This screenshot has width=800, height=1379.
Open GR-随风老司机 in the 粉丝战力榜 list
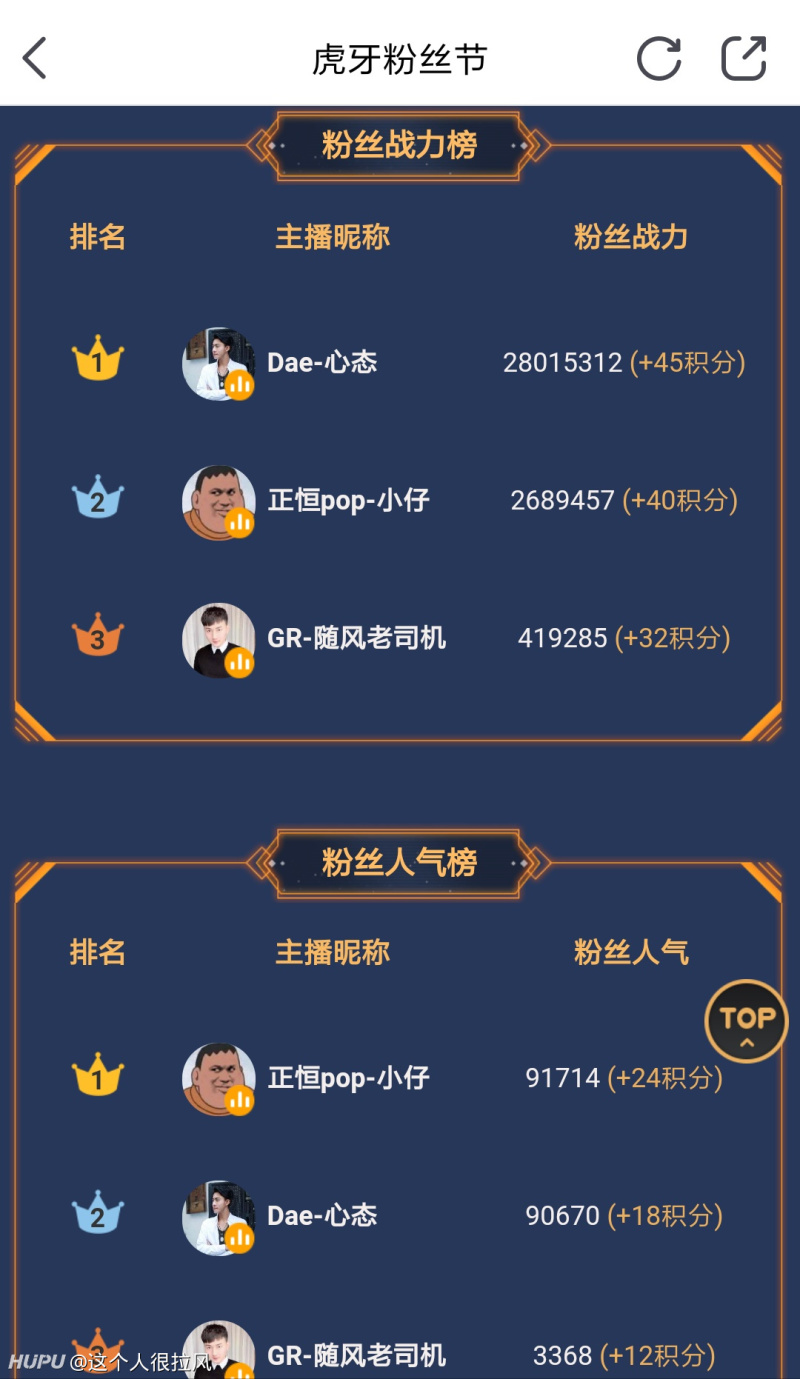tap(356, 638)
